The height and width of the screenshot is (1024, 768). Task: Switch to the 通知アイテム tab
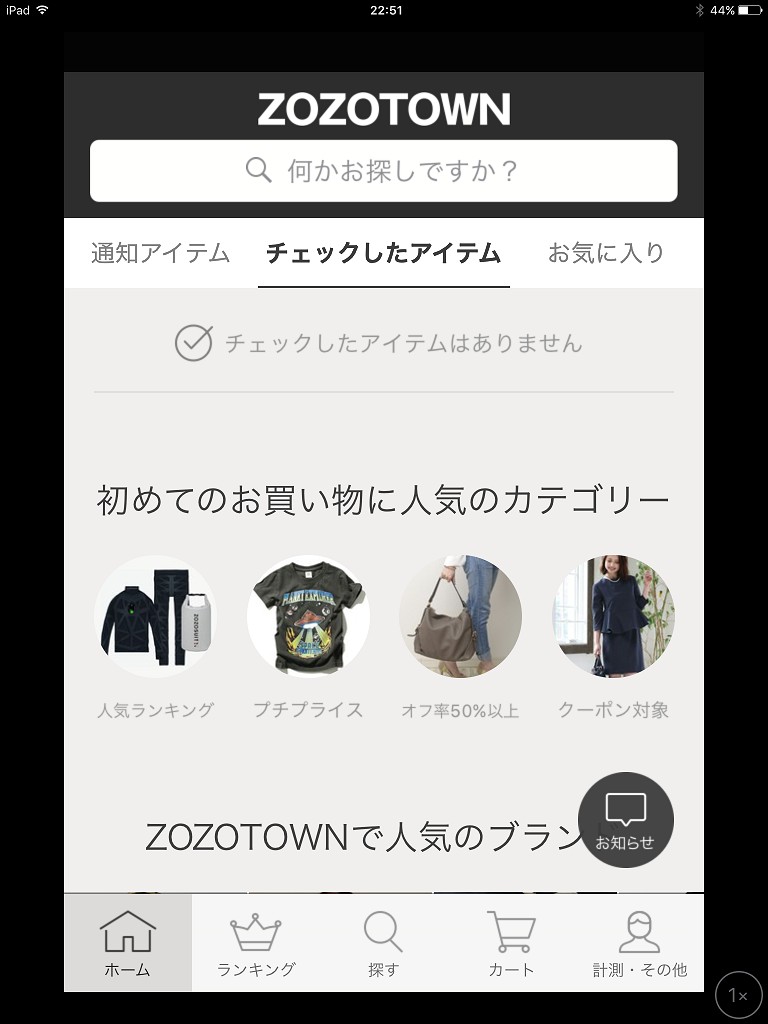tap(160, 253)
